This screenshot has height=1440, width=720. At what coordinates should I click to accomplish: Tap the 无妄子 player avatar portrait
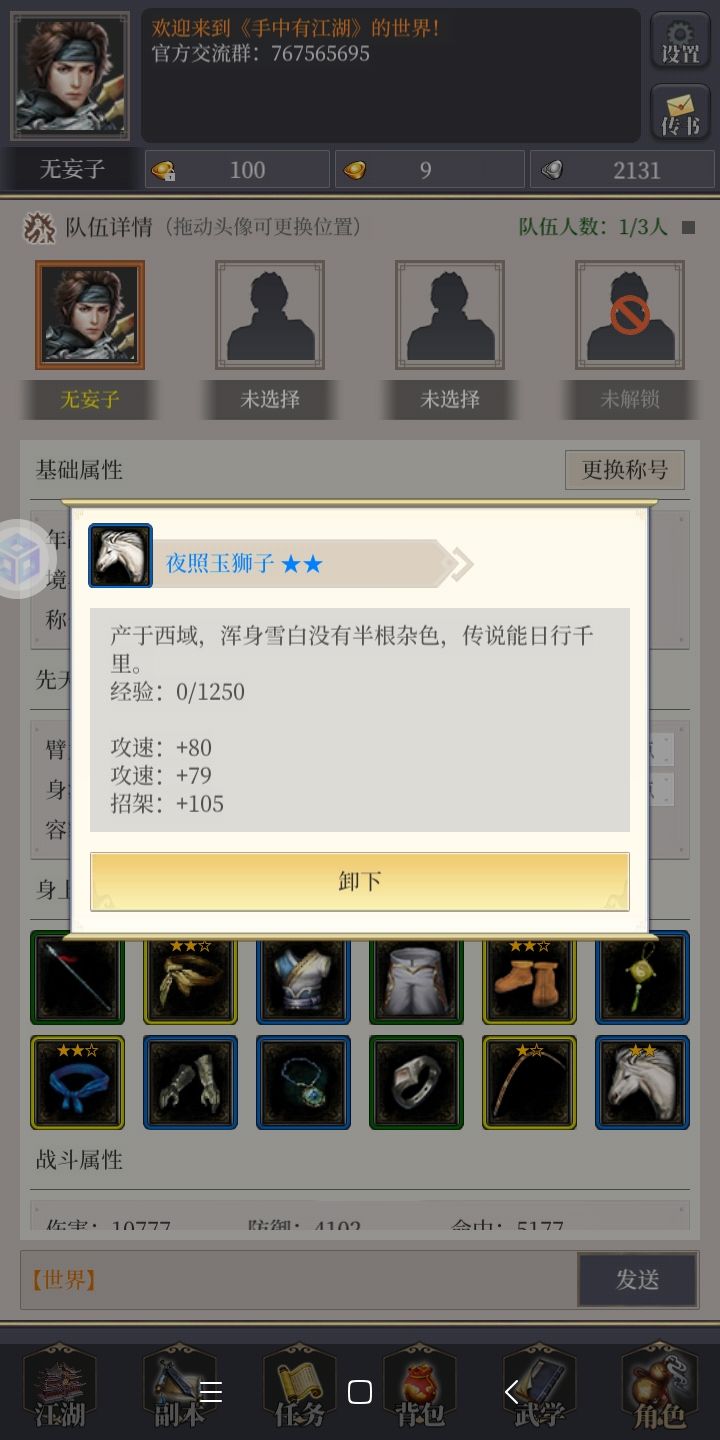70,74
